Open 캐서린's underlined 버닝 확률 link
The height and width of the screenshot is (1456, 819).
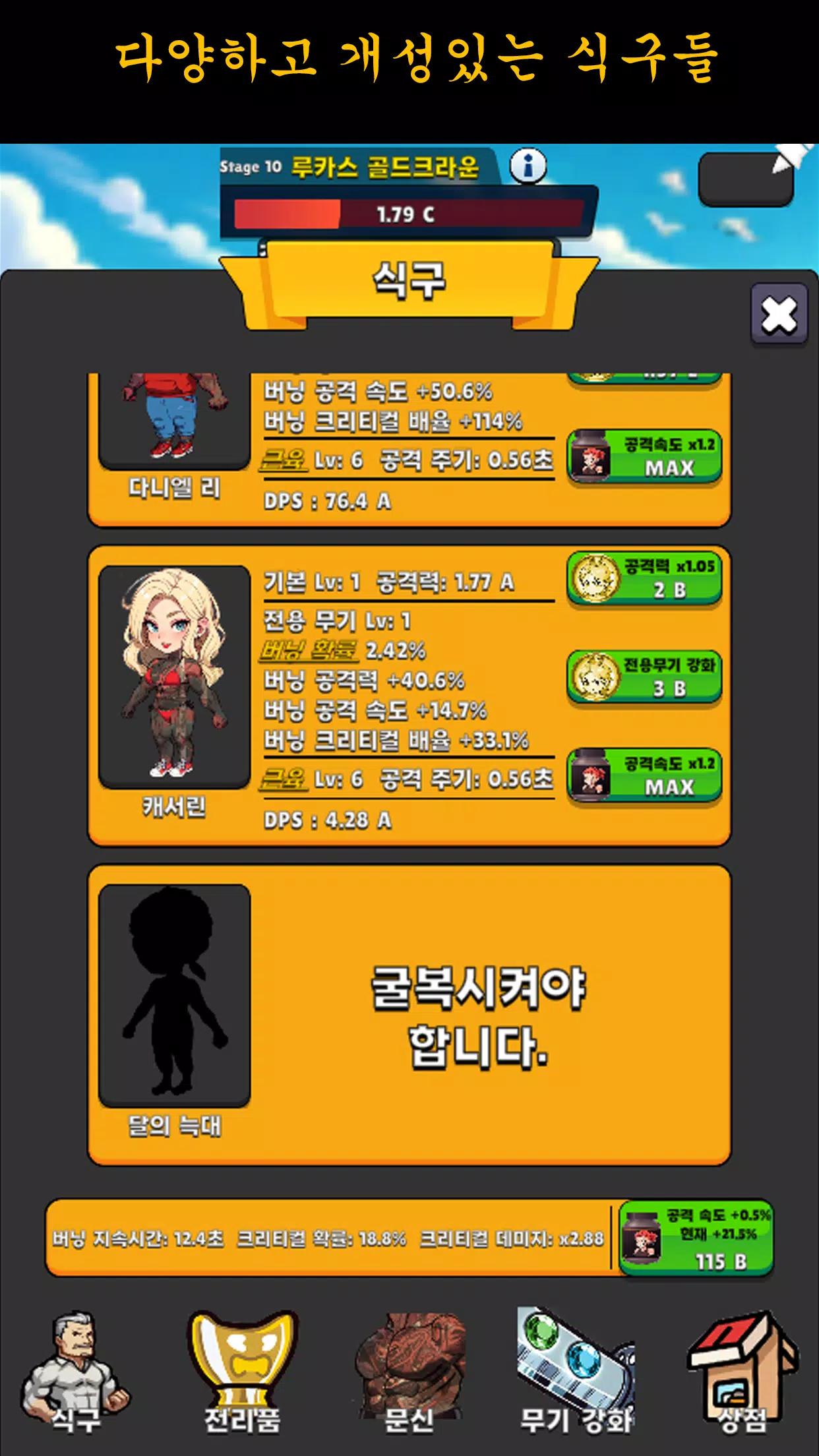(x=309, y=651)
